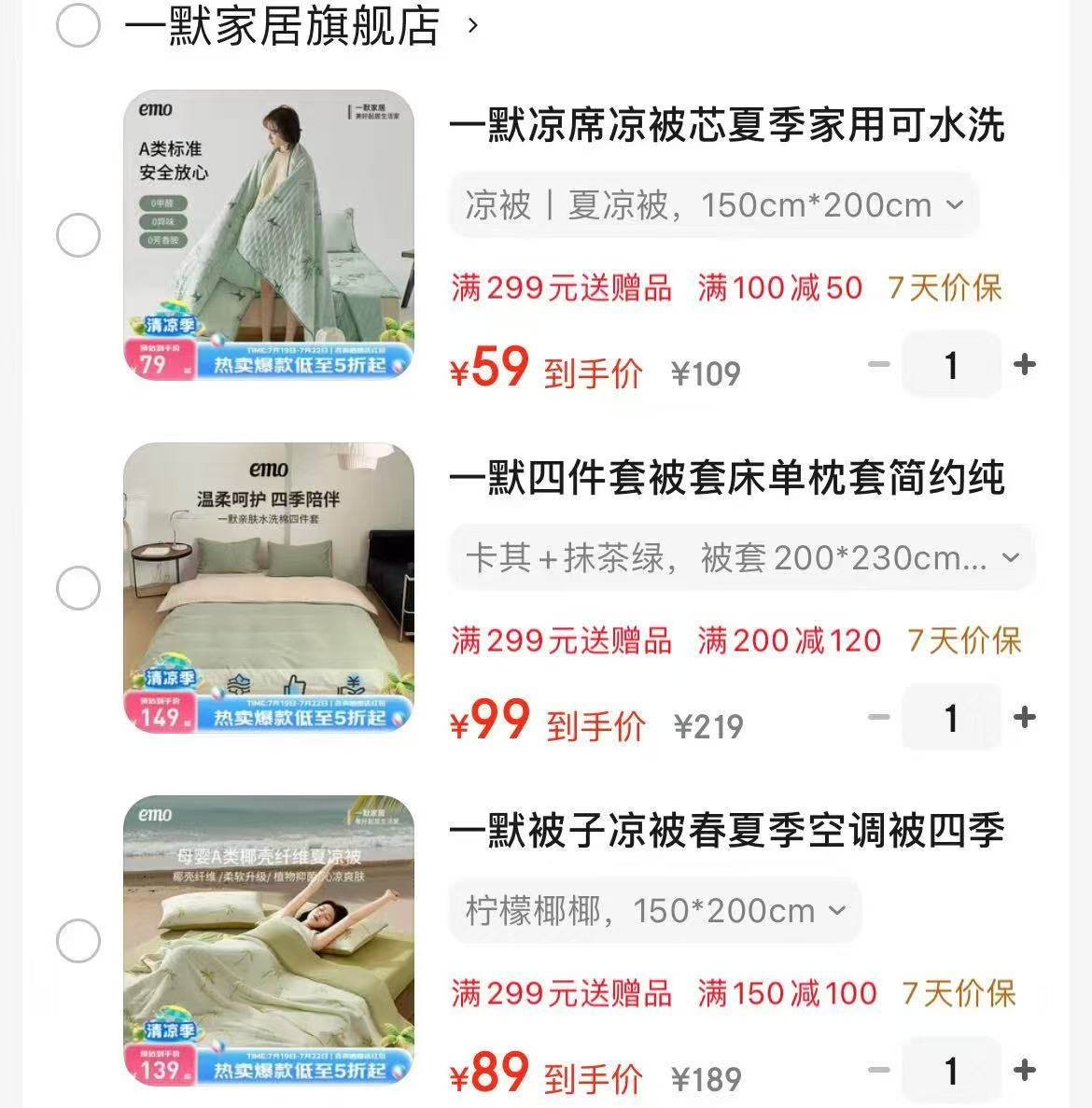
Task: Decrease quantity of the 四件套 item
Action: click(x=875, y=717)
